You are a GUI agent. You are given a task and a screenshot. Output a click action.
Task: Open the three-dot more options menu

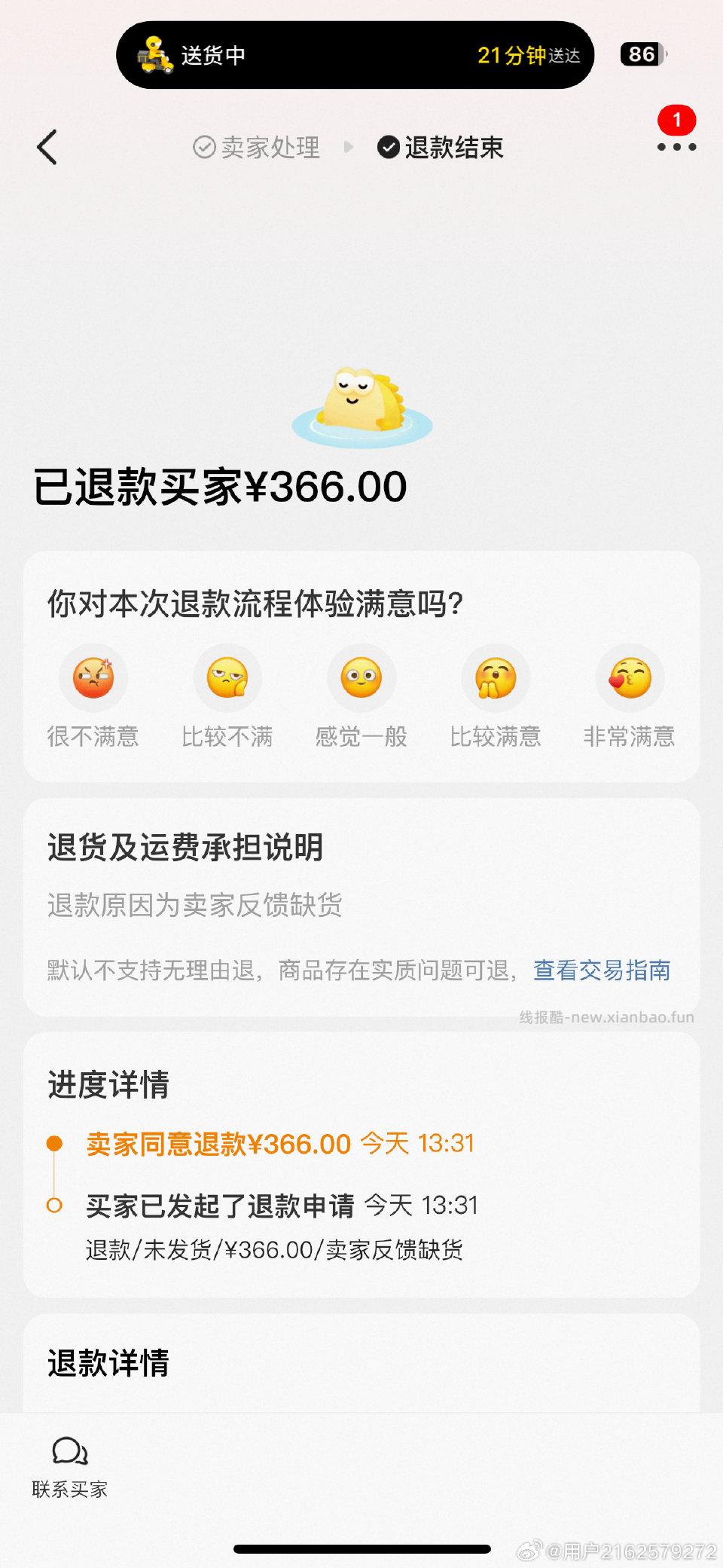675,147
